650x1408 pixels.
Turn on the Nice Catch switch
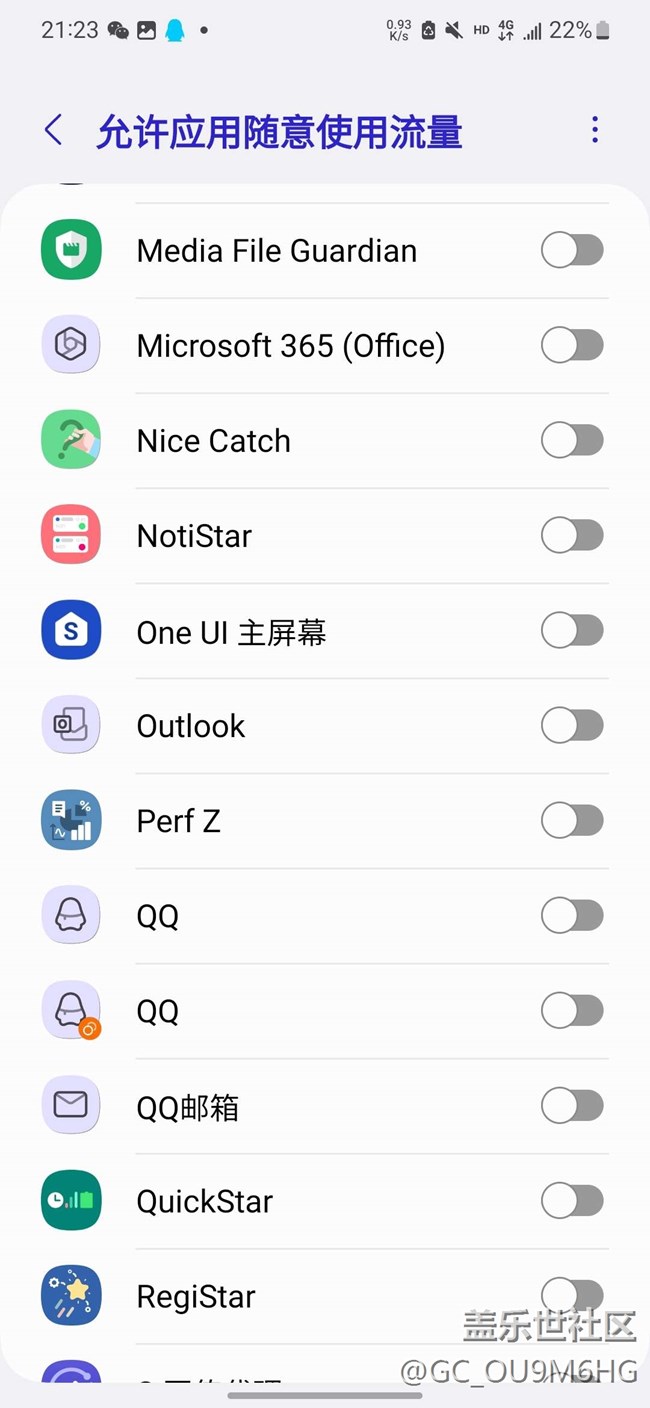pyautogui.click(x=572, y=440)
